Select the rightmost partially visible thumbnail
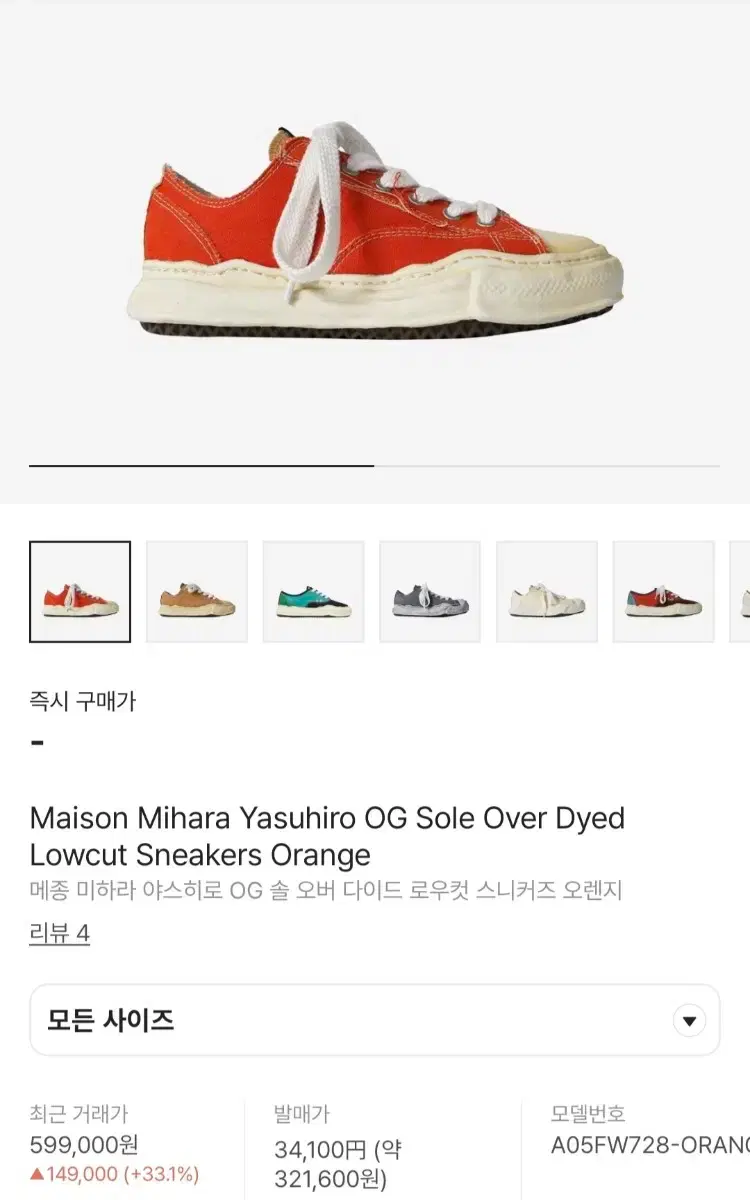 tap(742, 590)
